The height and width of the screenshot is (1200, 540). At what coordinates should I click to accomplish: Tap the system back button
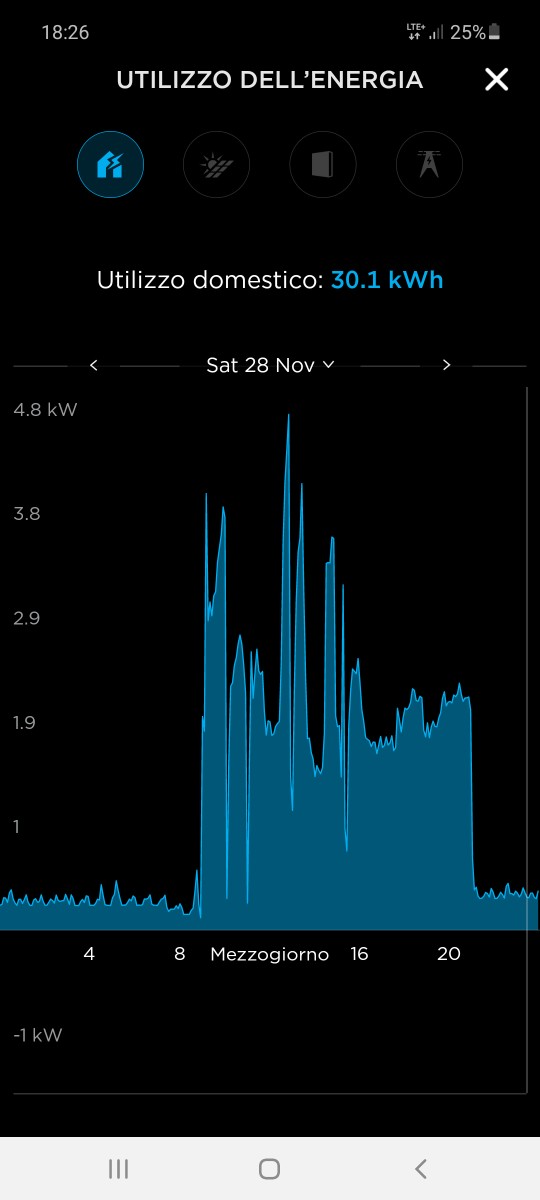tap(421, 1168)
